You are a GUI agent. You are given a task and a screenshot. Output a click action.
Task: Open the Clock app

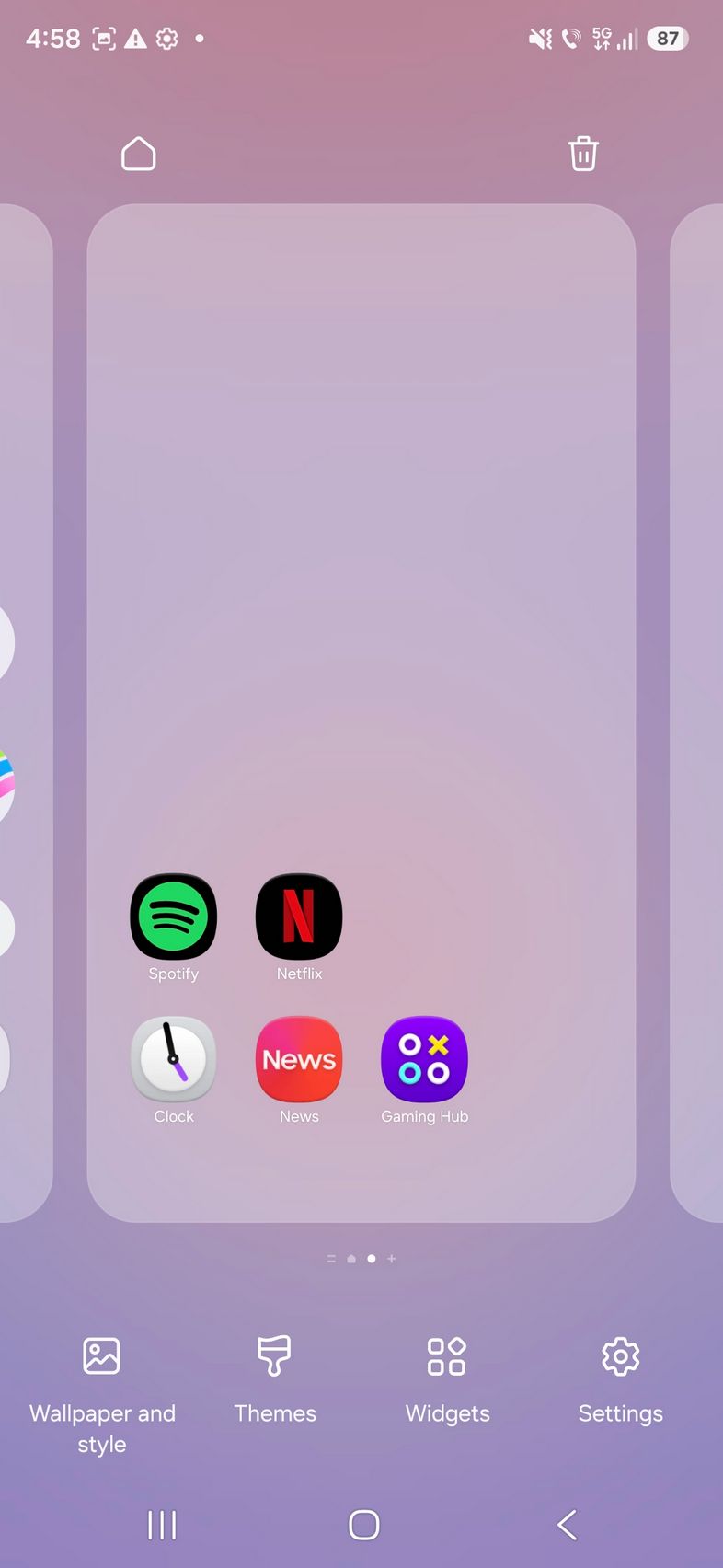coord(173,1060)
